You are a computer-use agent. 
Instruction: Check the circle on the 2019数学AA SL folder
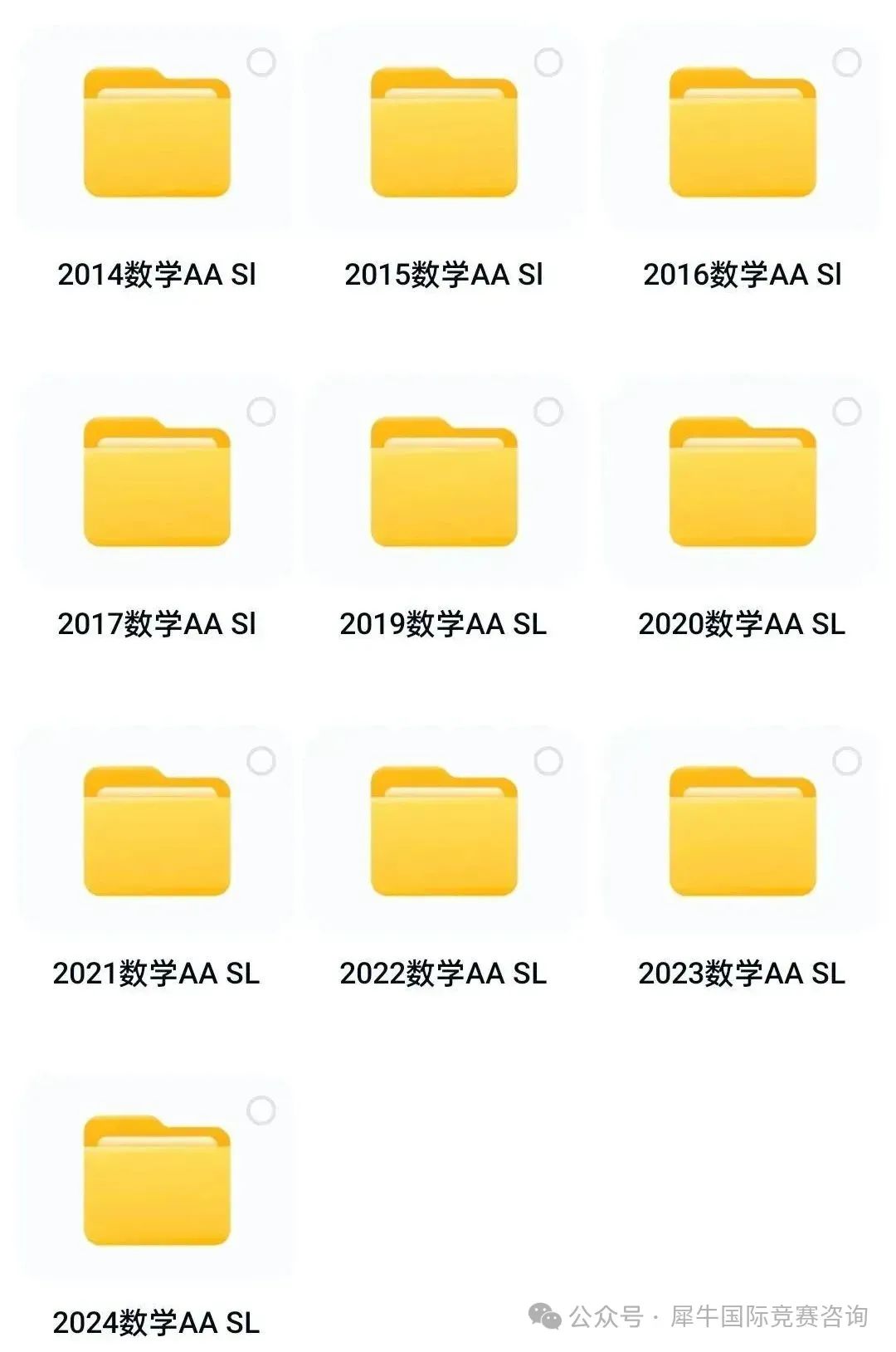tap(548, 412)
